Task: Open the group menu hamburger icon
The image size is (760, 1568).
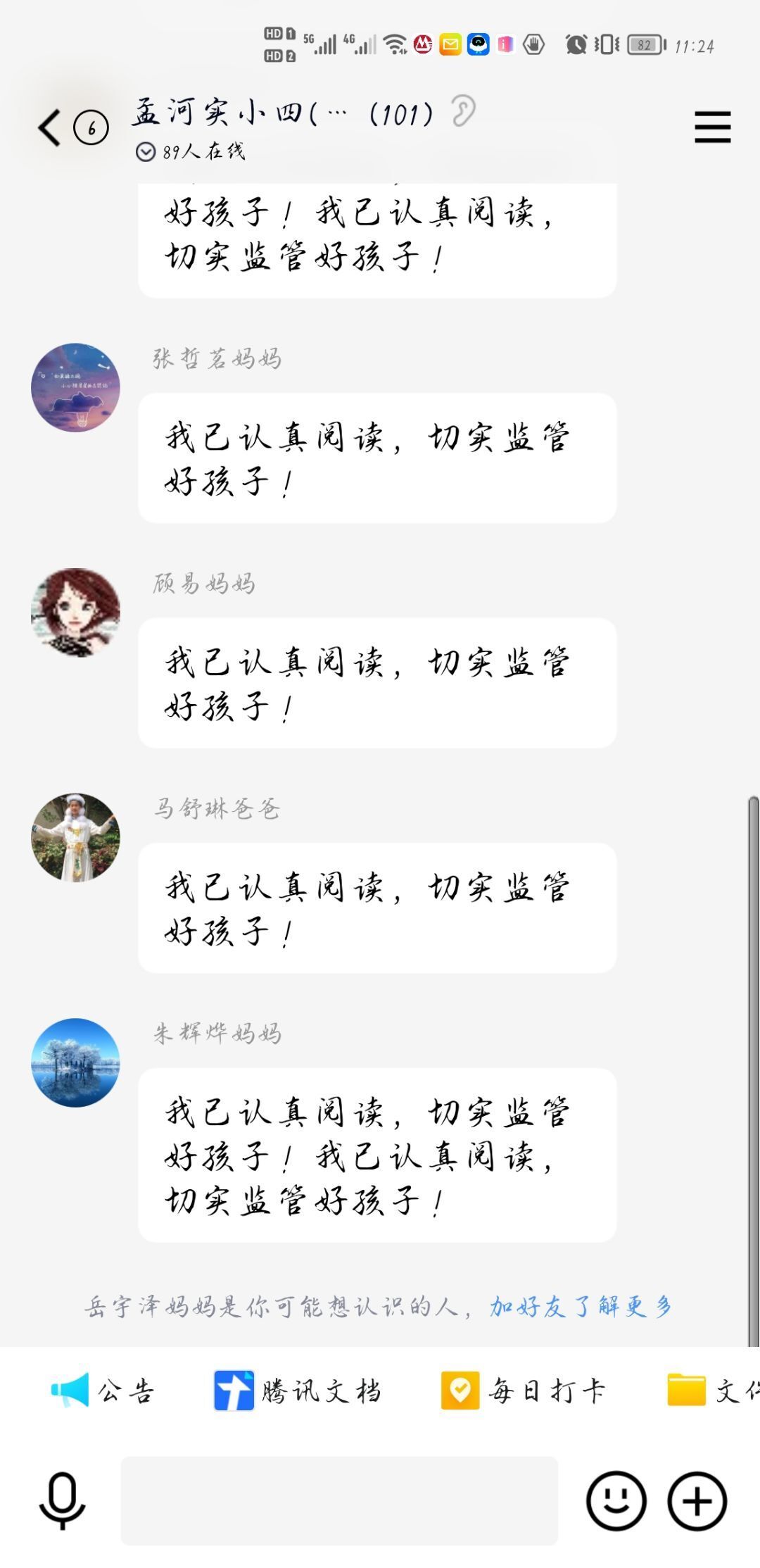Action: [x=712, y=127]
